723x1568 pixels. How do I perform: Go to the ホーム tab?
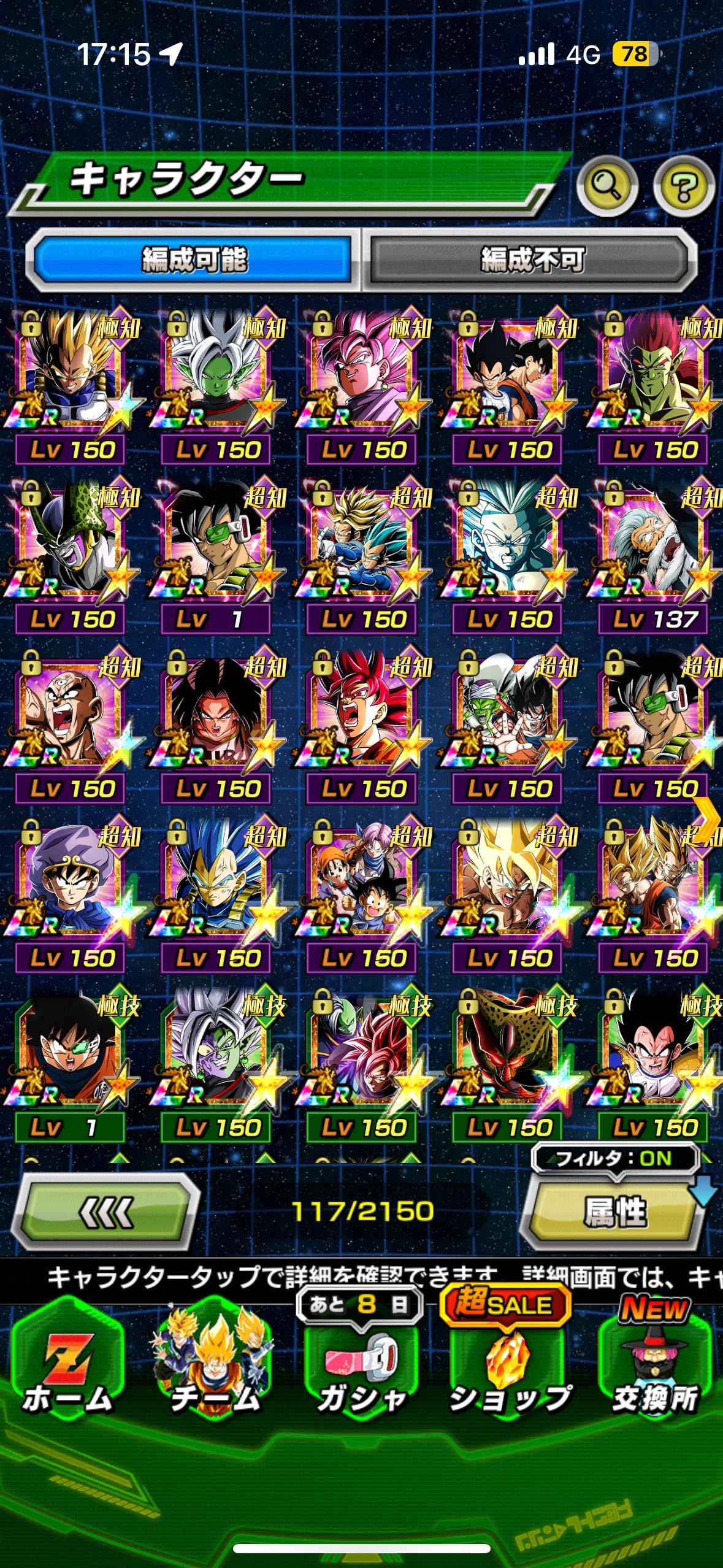pyautogui.click(x=67, y=1365)
